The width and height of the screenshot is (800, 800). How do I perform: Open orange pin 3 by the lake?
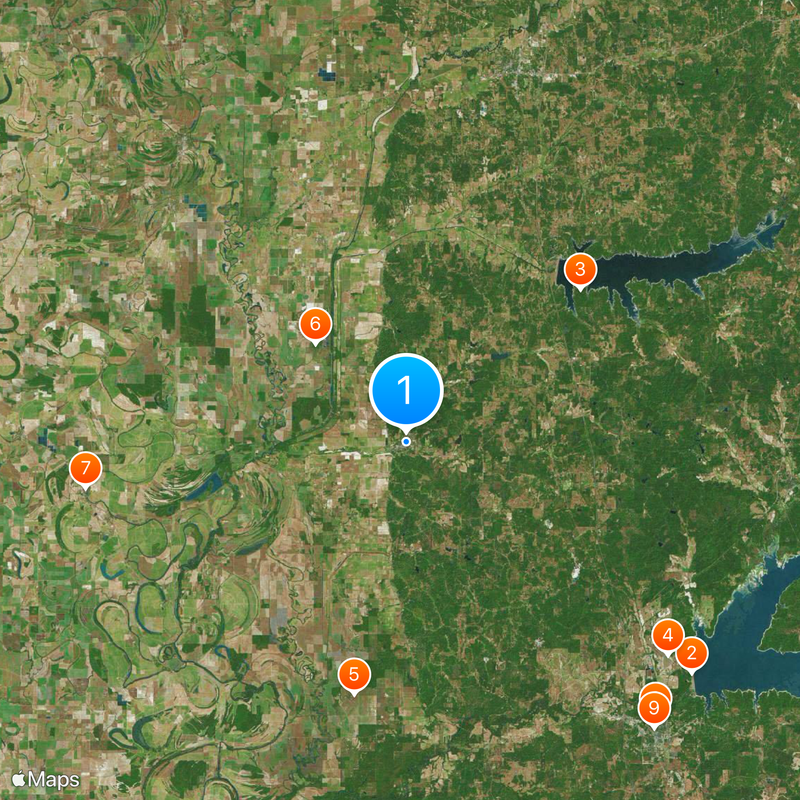(x=580, y=269)
